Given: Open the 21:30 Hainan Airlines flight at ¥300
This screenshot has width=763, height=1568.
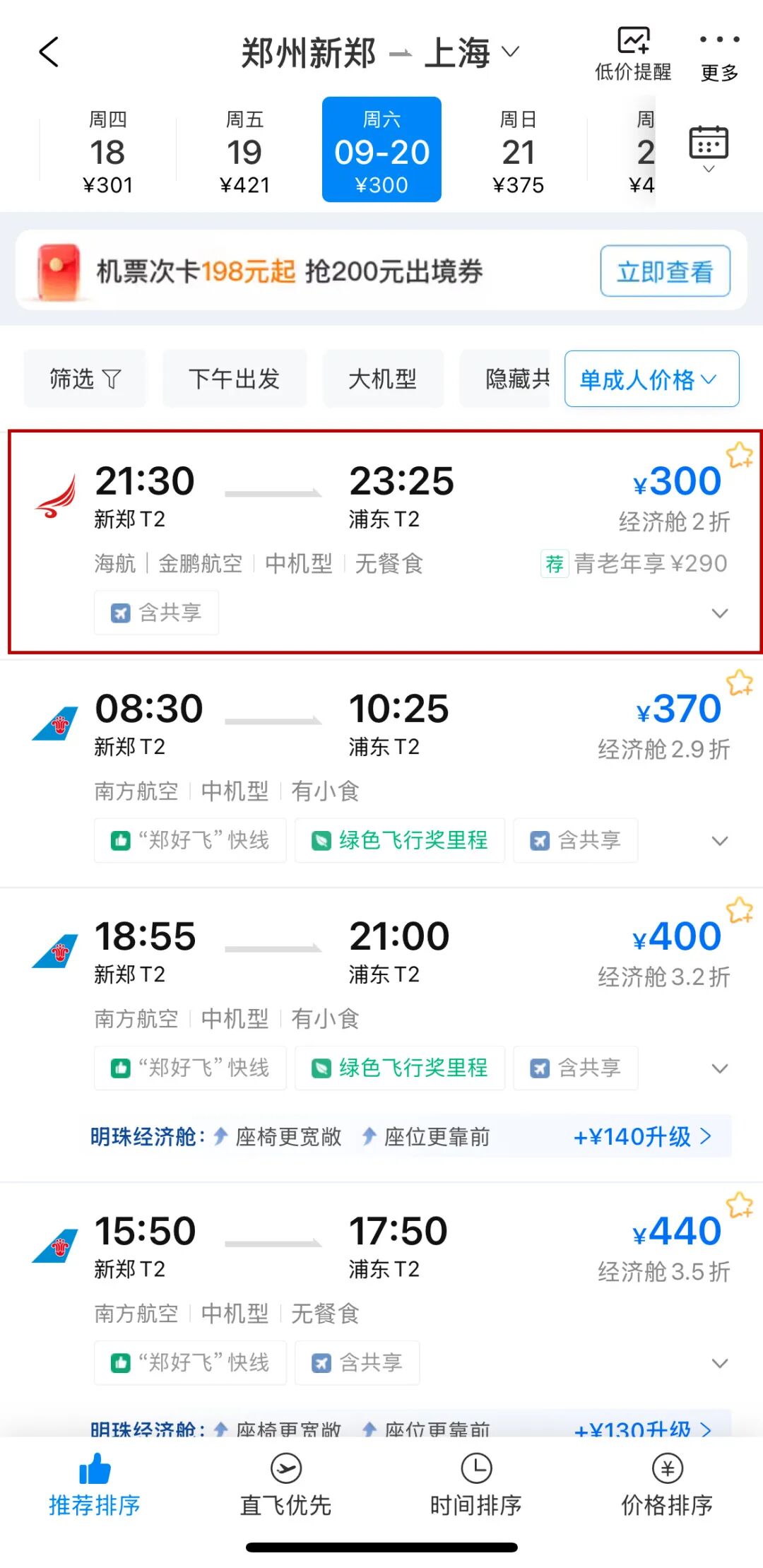Looking at the screenshot, I should pyautogui.click(x=385, y=542).
